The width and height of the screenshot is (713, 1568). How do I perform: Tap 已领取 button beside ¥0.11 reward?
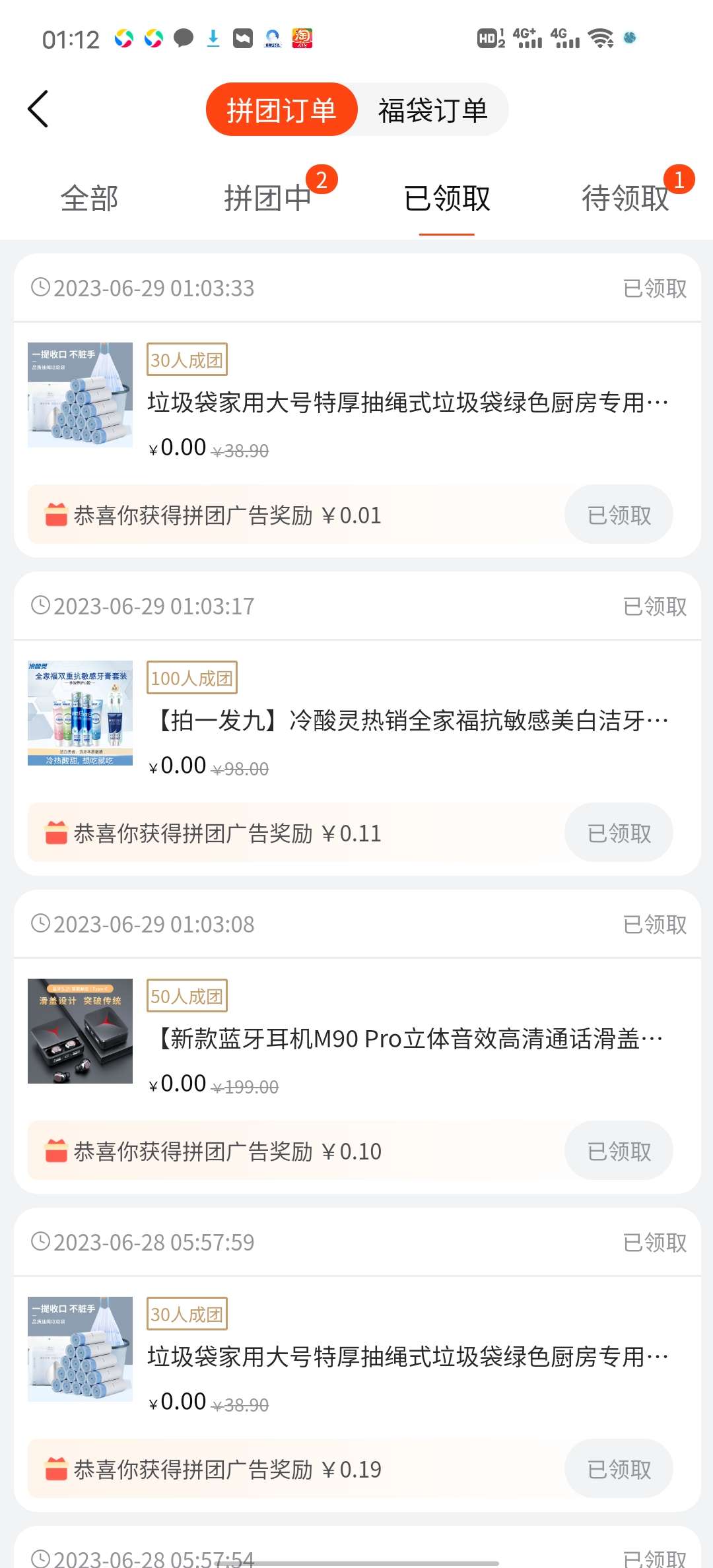pos(619,833)
